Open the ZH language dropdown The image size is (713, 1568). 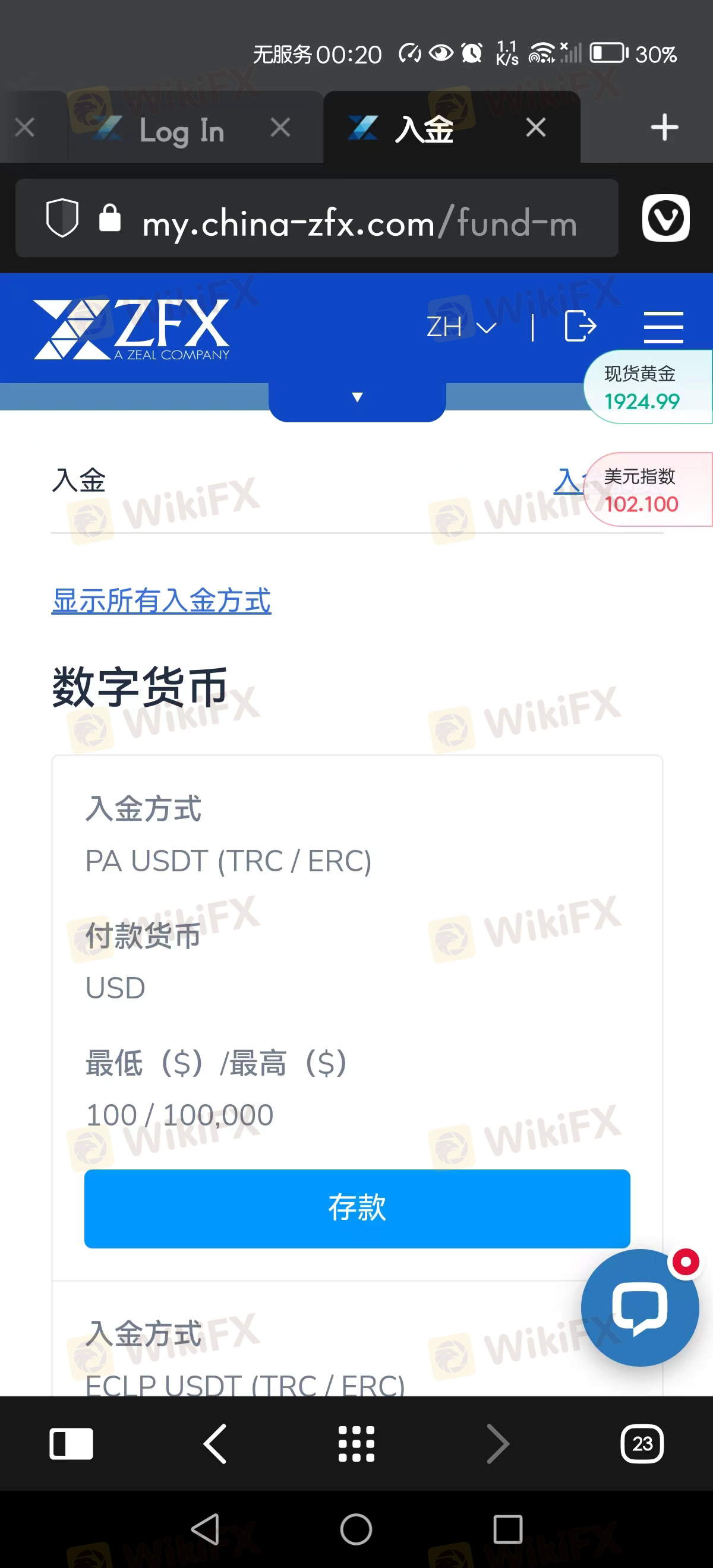click(x=461, y=327)
